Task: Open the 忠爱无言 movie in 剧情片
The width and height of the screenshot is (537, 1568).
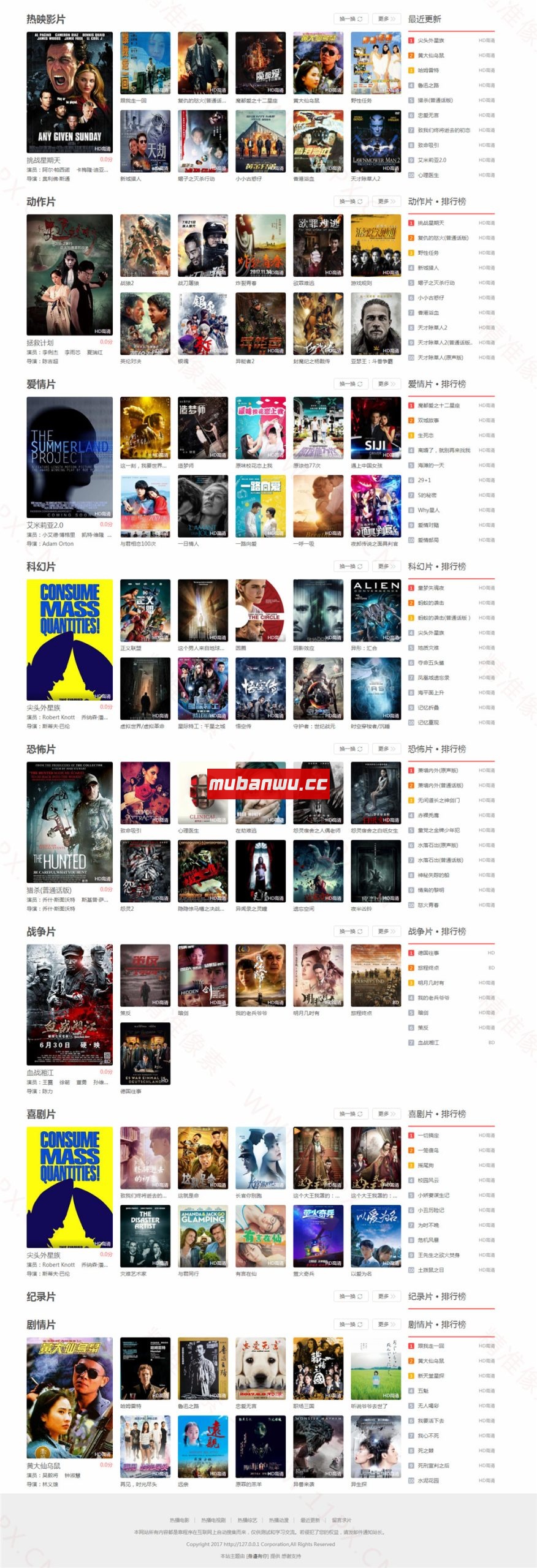Action: pyautogui.click(x=261, y=1368)
